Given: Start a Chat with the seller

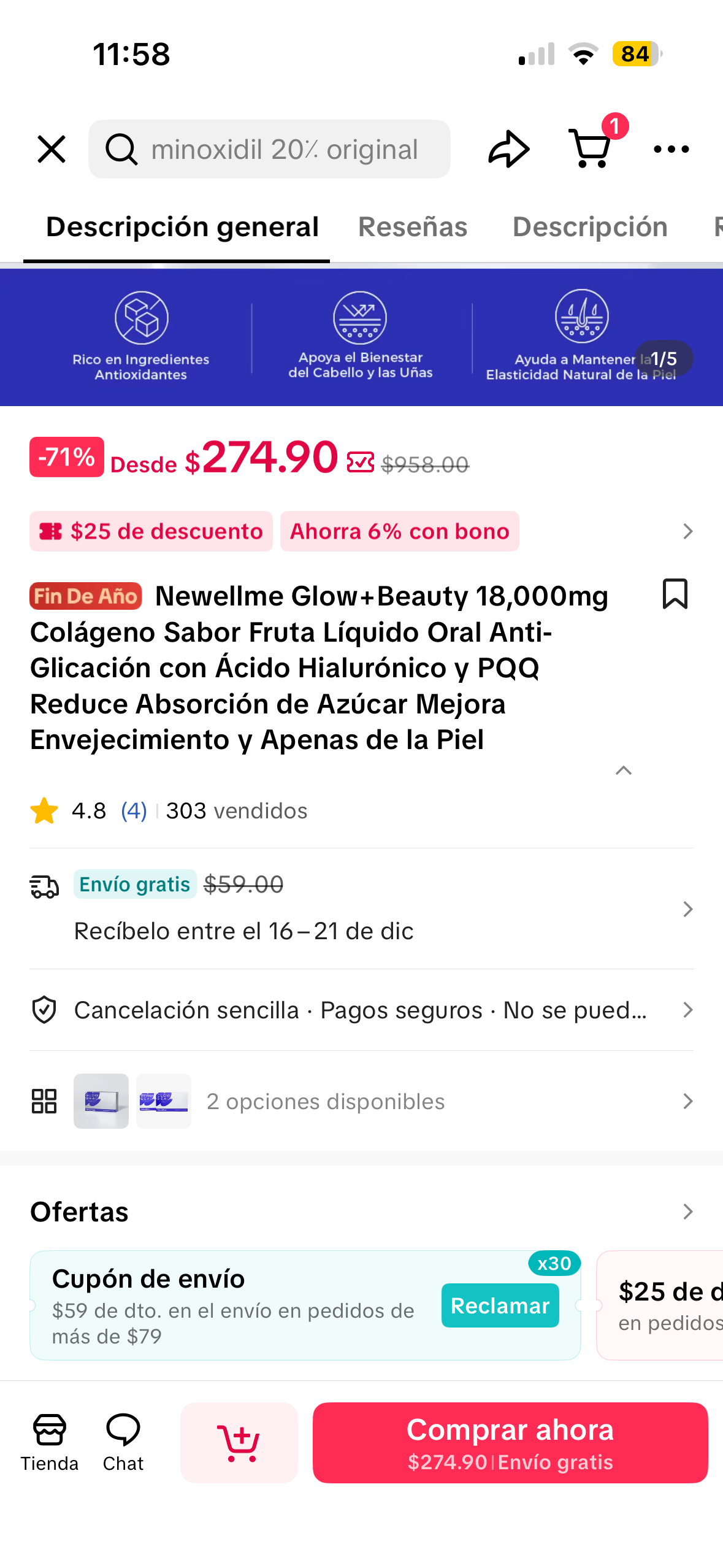Looking at the screenshot, I should point(123,1442).
